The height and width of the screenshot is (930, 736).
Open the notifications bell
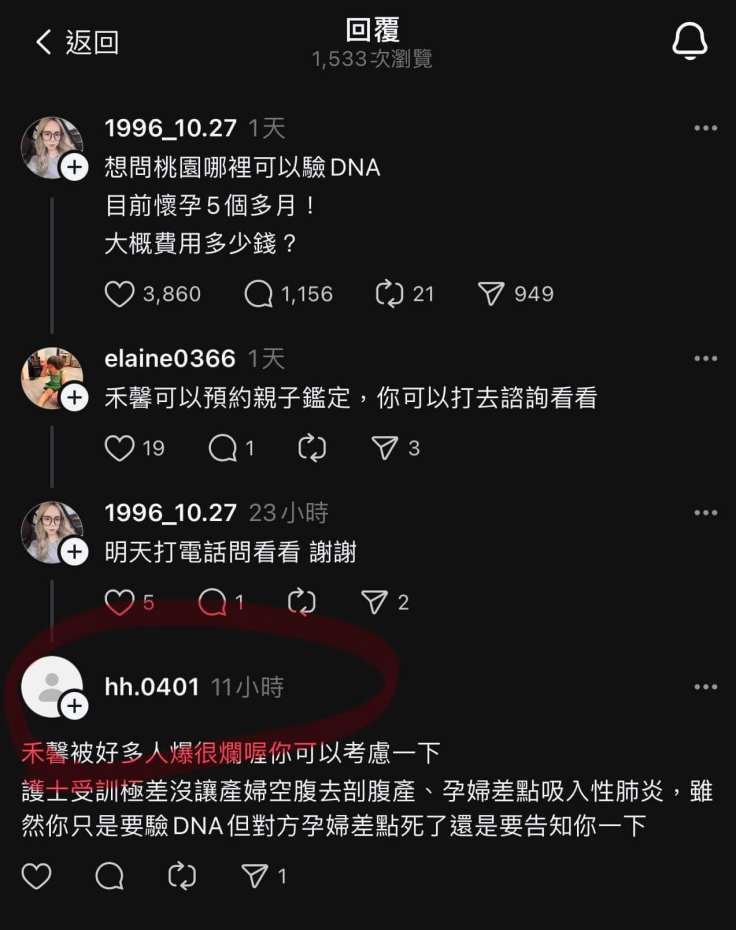tap(689, 41)
